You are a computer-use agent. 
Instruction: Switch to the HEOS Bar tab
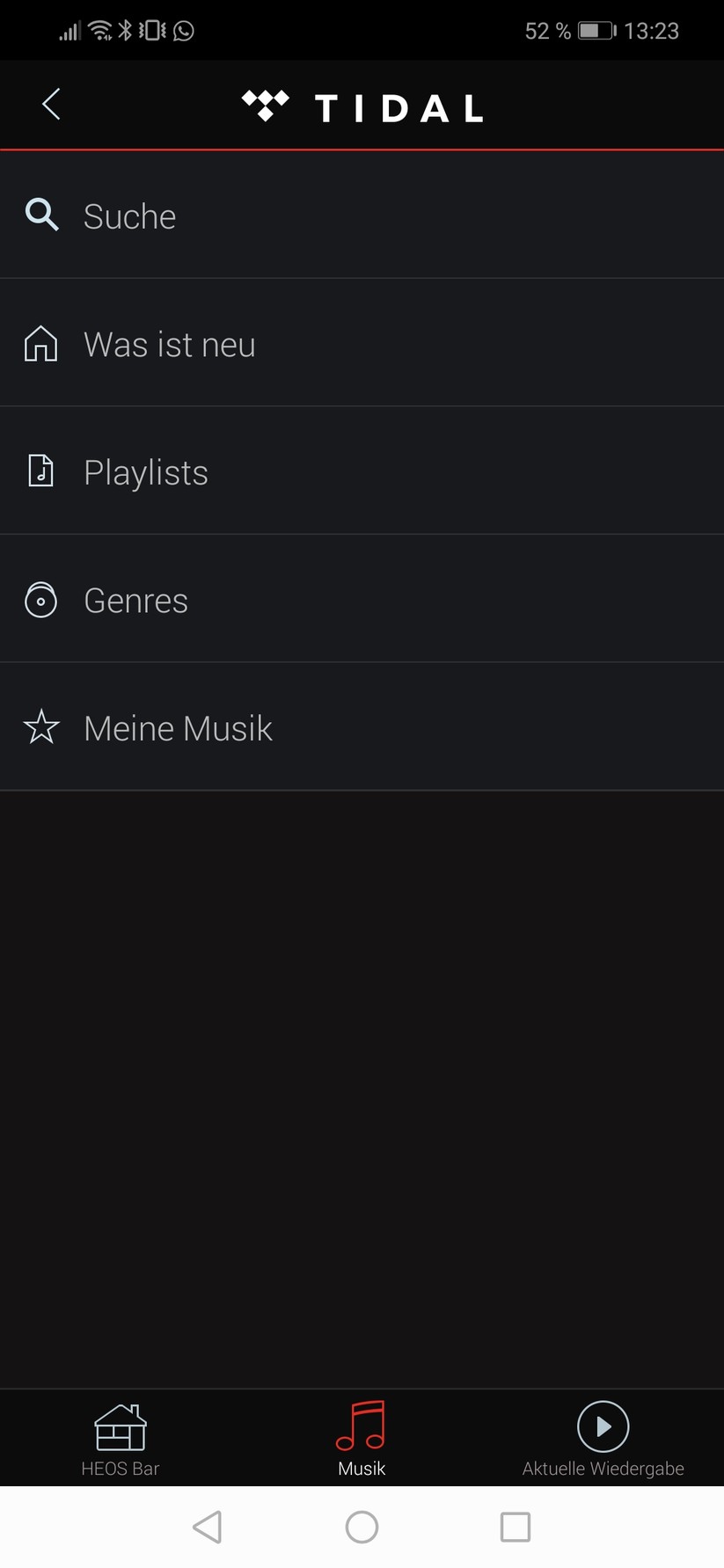click(x=121, y=1439)
